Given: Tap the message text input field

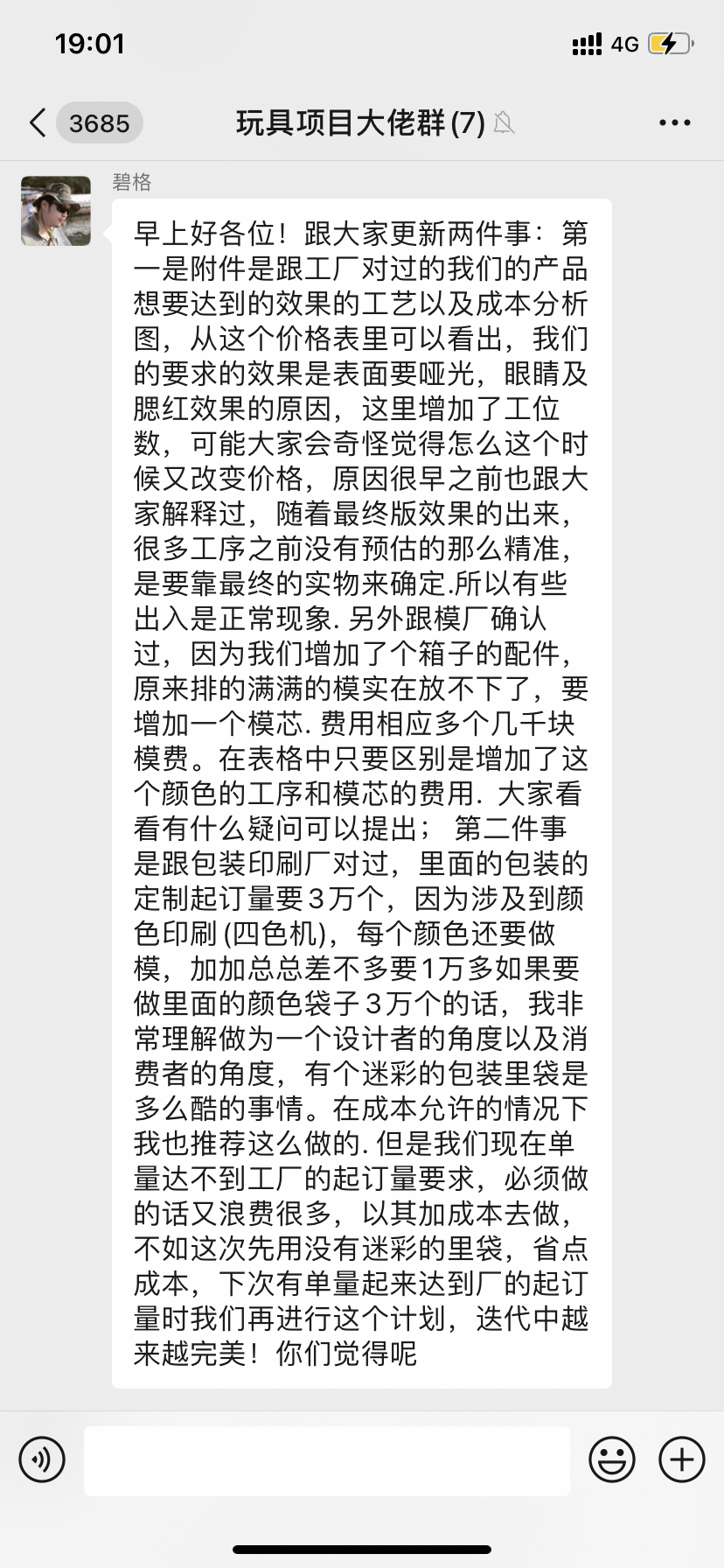Looking at the screenshot, I should (327, 1460).
